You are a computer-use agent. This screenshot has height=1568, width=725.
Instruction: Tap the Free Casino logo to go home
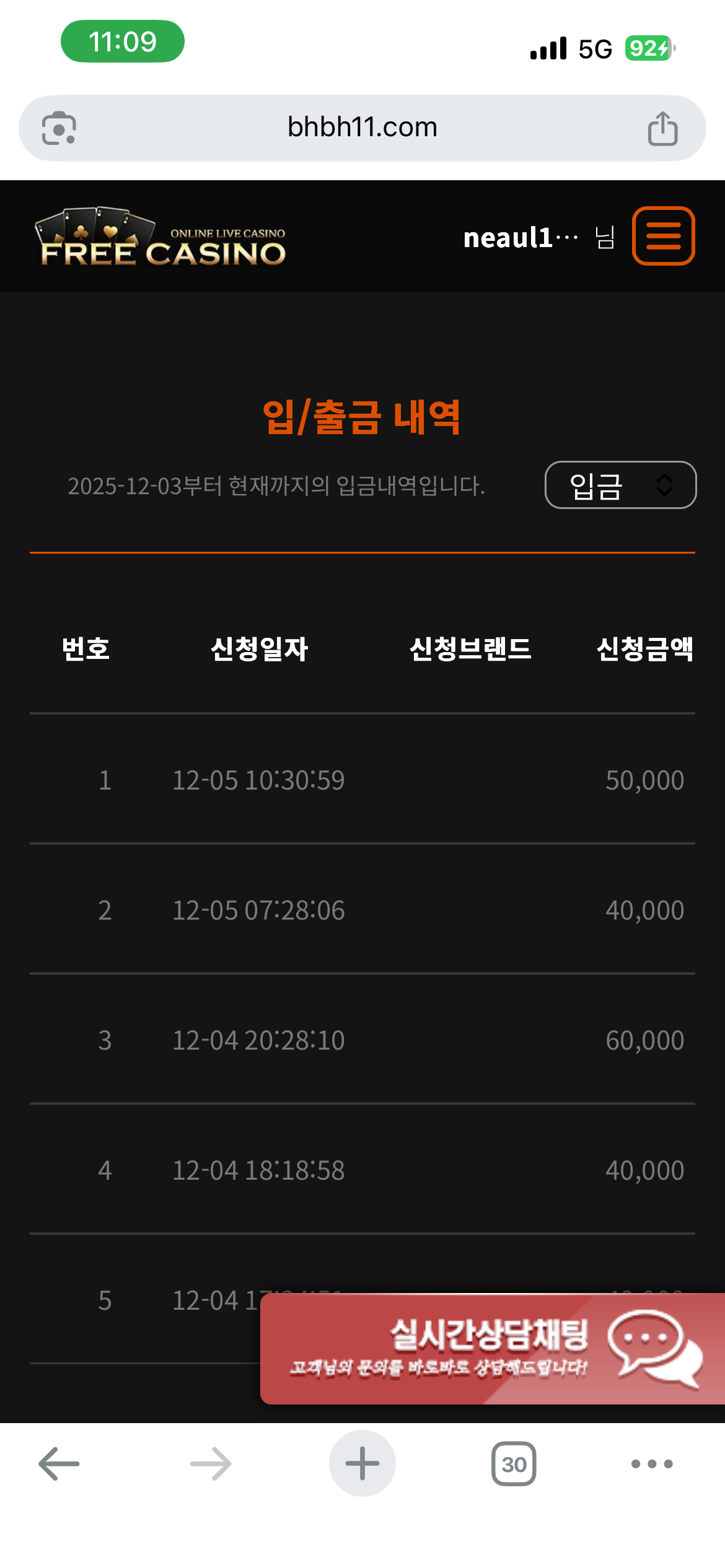coord(161,238)
